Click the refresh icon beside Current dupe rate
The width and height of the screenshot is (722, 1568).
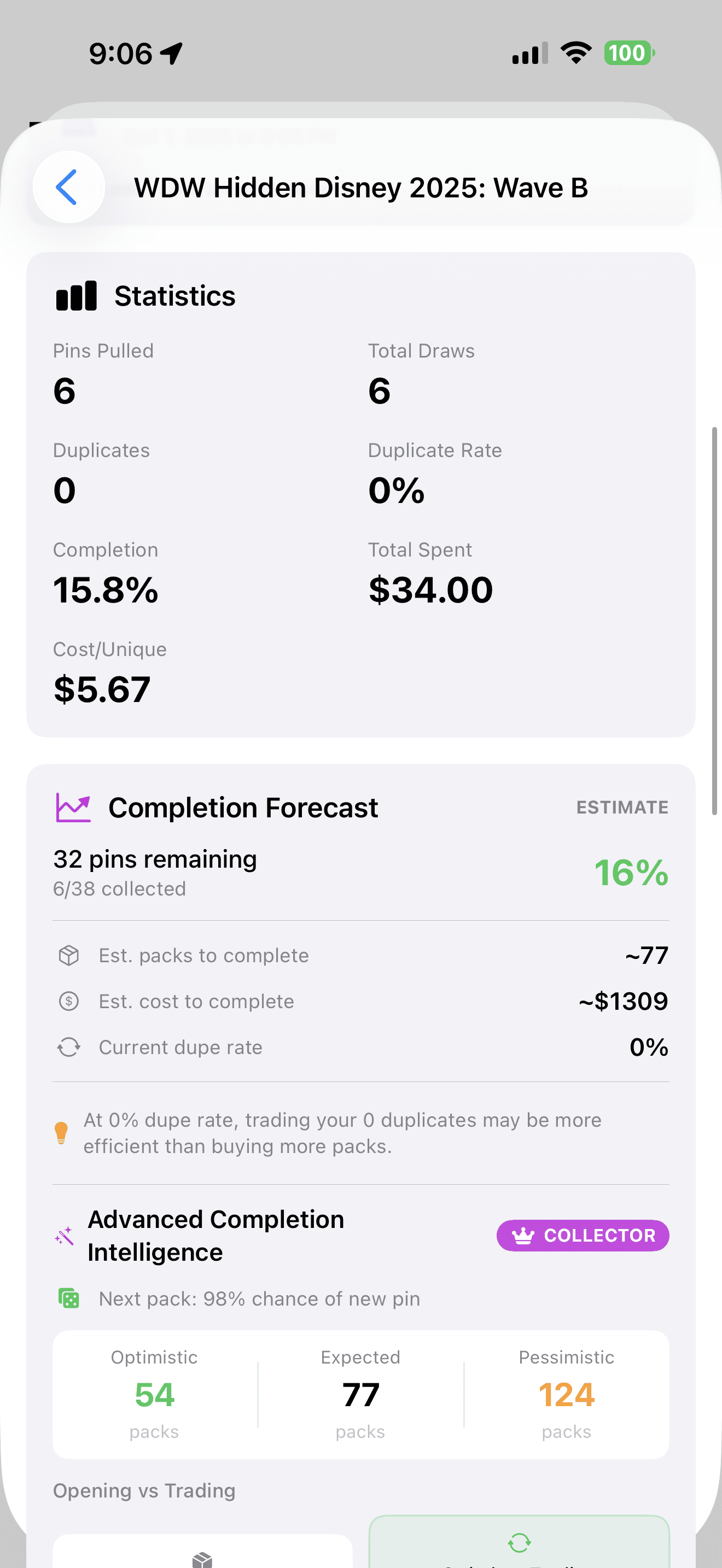[x=68, y=1047]
